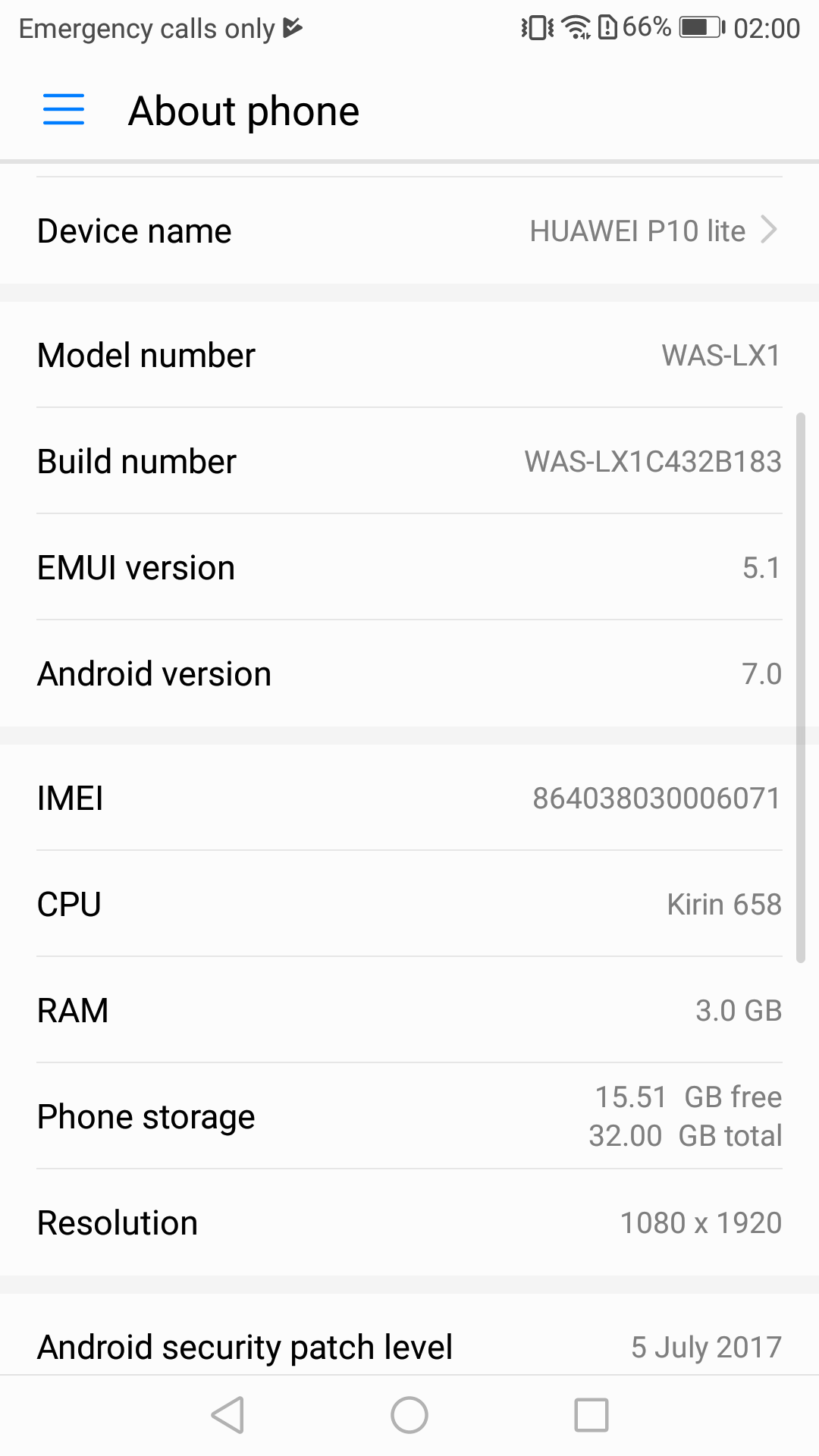Image resolution: width=819 pixels, height=1456 pixels.
Task: Tap the Build number row
Action: click(409, 461)
